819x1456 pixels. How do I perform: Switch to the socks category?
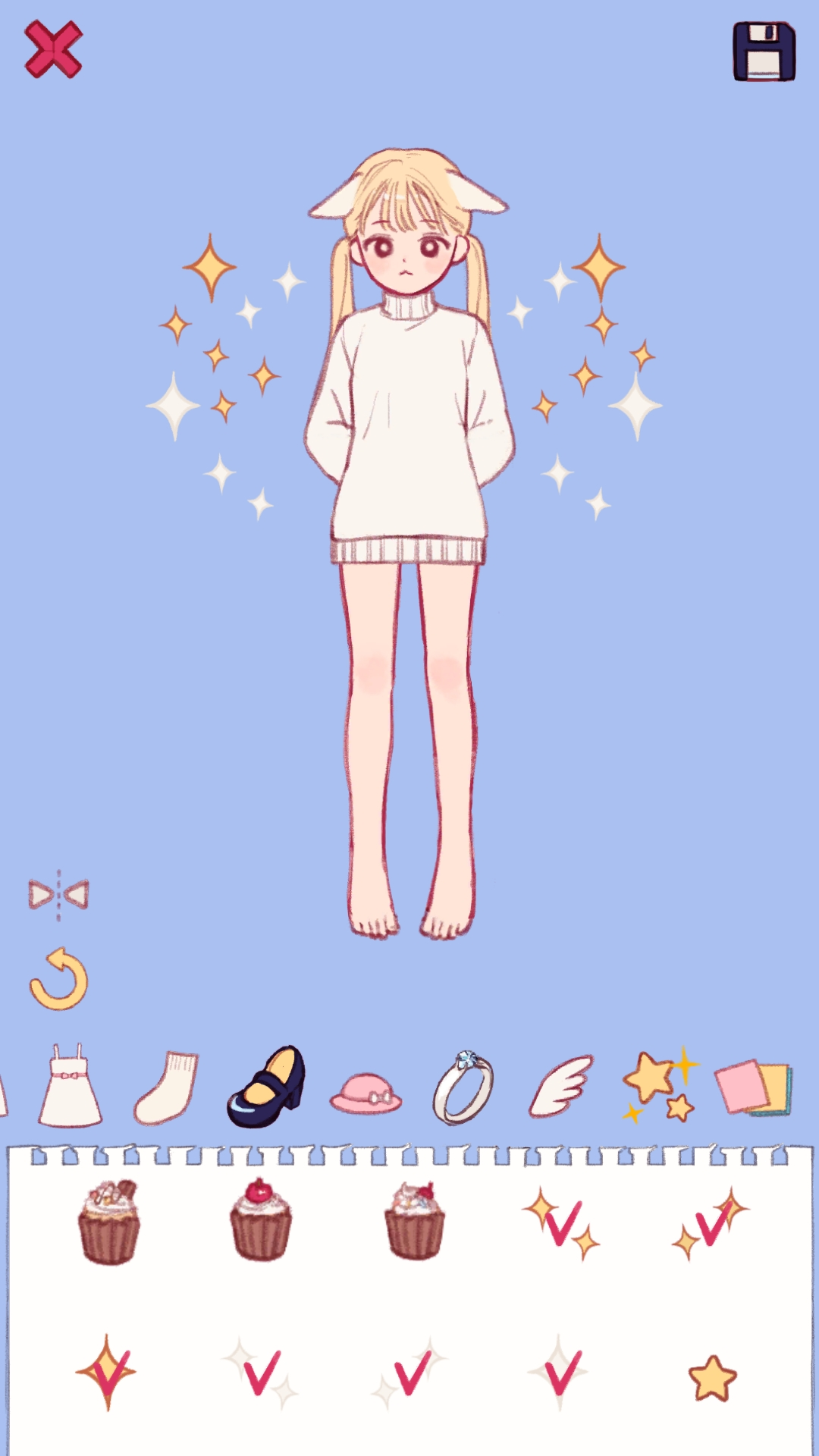coord(167,1087)
